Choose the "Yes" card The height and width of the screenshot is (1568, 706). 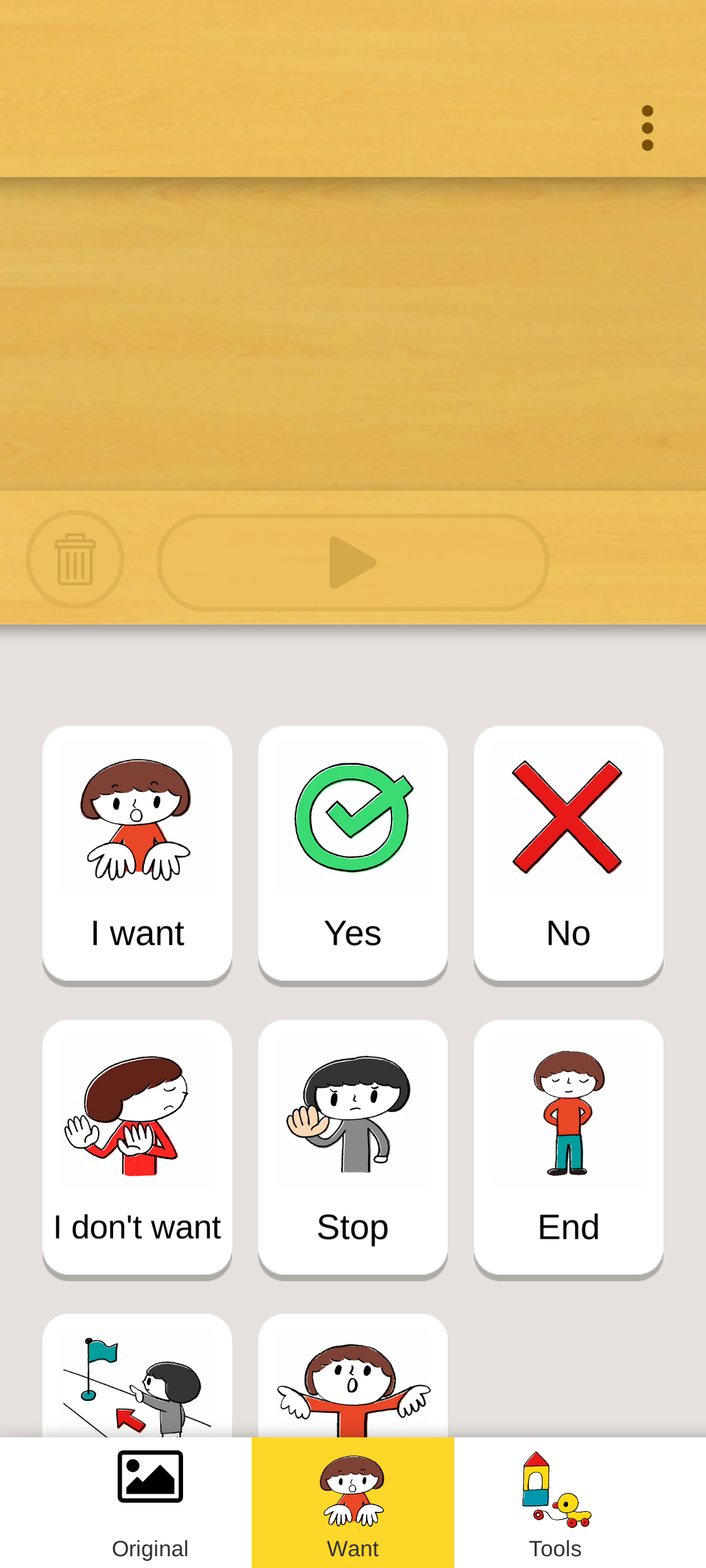(353, 853)
